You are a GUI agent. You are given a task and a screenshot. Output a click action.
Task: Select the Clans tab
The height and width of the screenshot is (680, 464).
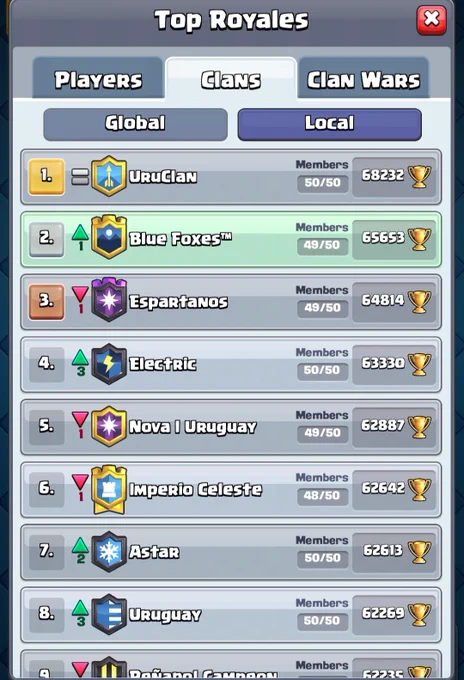231,79
